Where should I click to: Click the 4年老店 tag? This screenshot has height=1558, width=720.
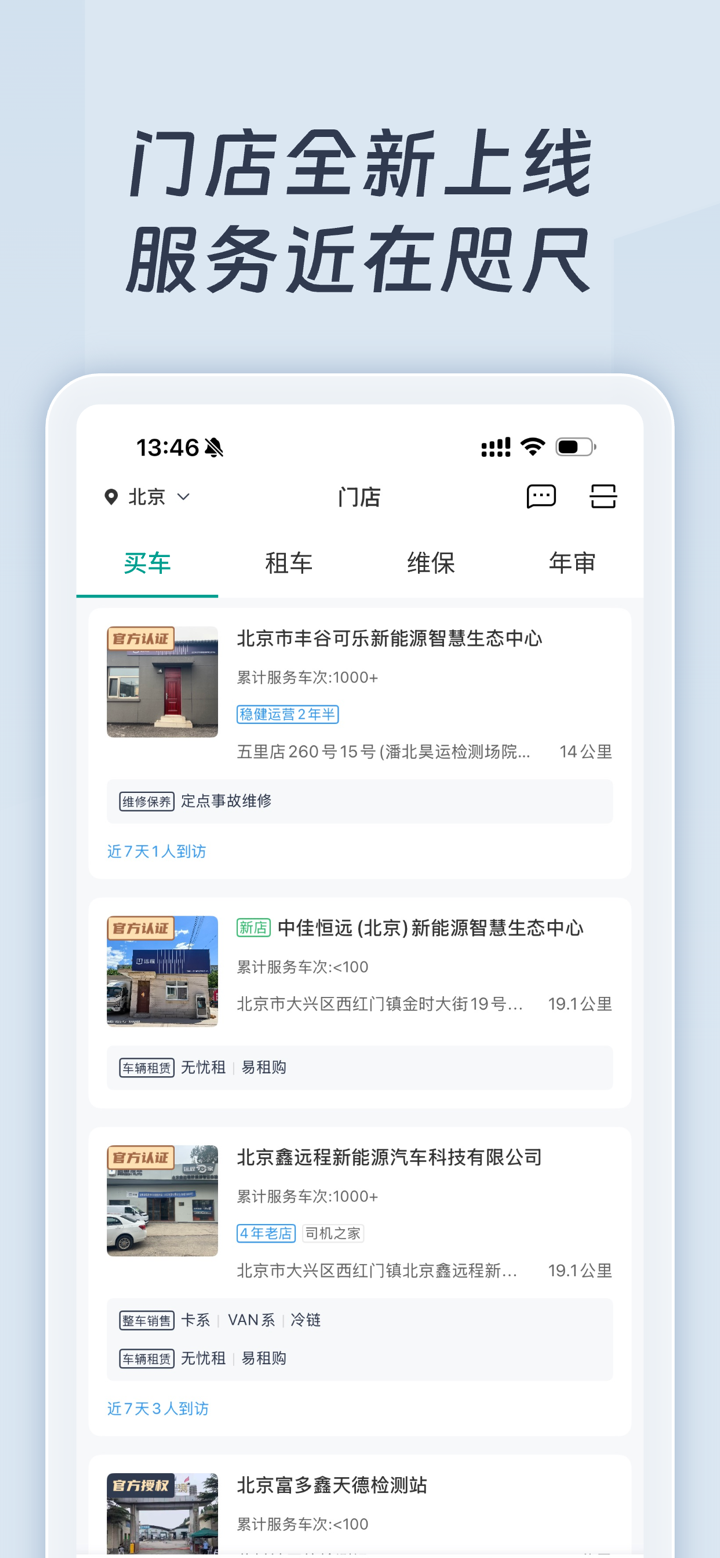[266, 1233]
